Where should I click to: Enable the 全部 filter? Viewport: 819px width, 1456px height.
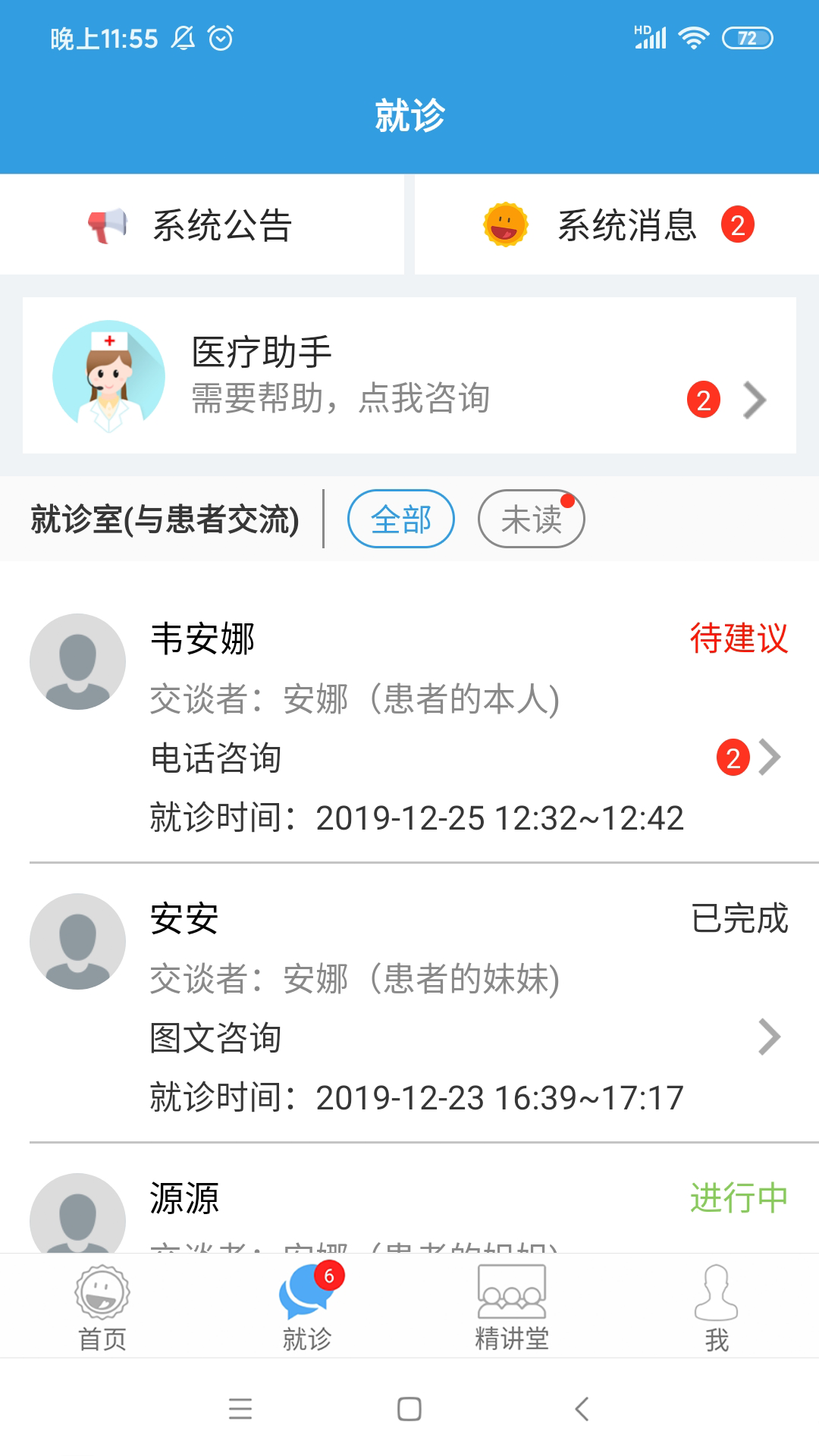[x=402, y=518]
